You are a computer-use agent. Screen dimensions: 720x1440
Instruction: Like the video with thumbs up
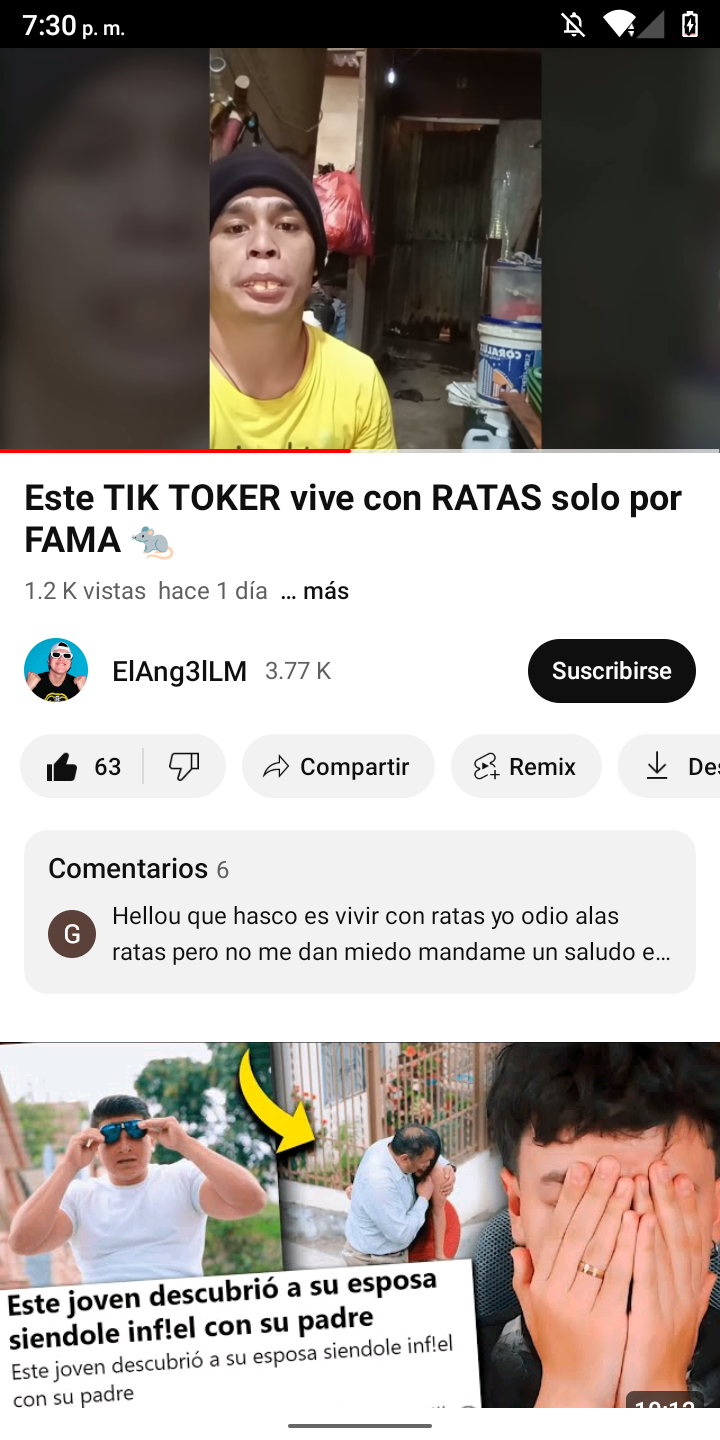82,767
